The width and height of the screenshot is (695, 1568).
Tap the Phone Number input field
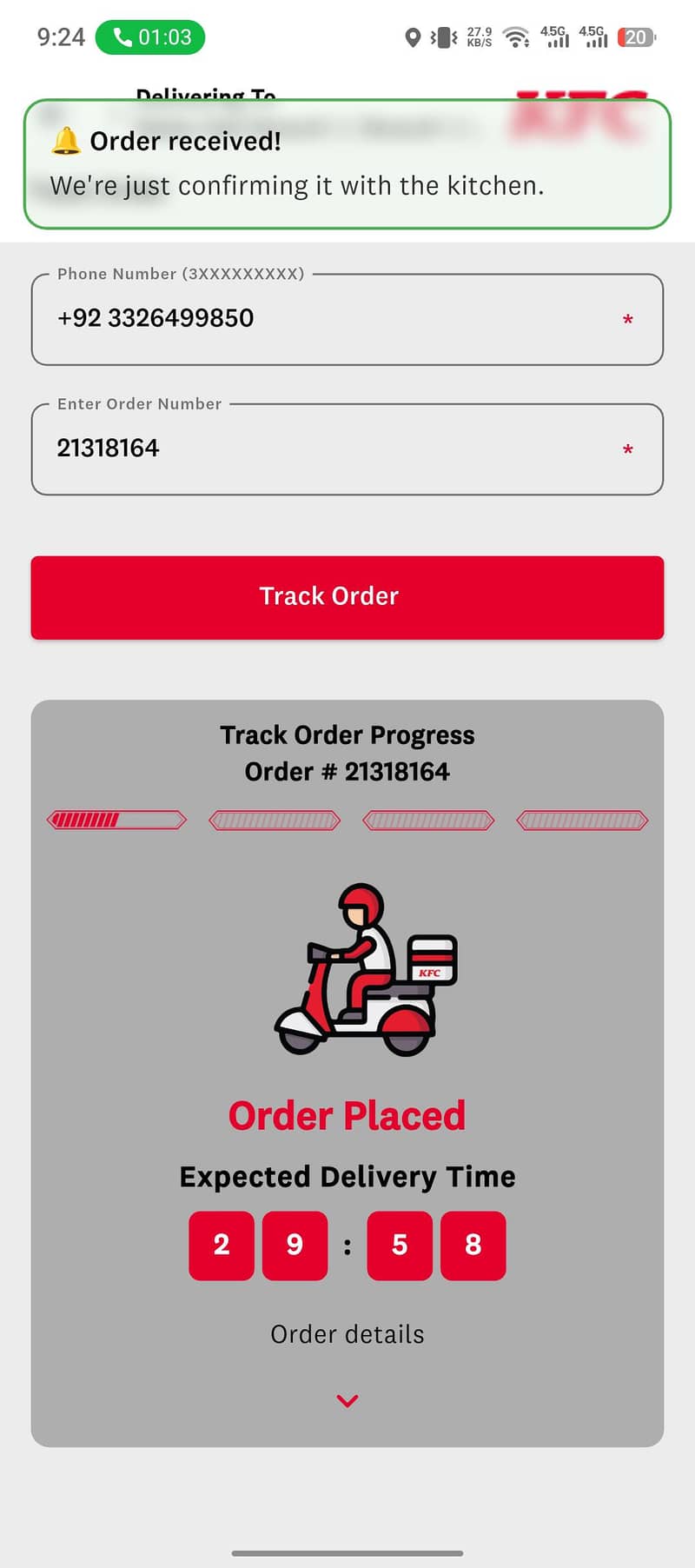click(x=347, y=319)
